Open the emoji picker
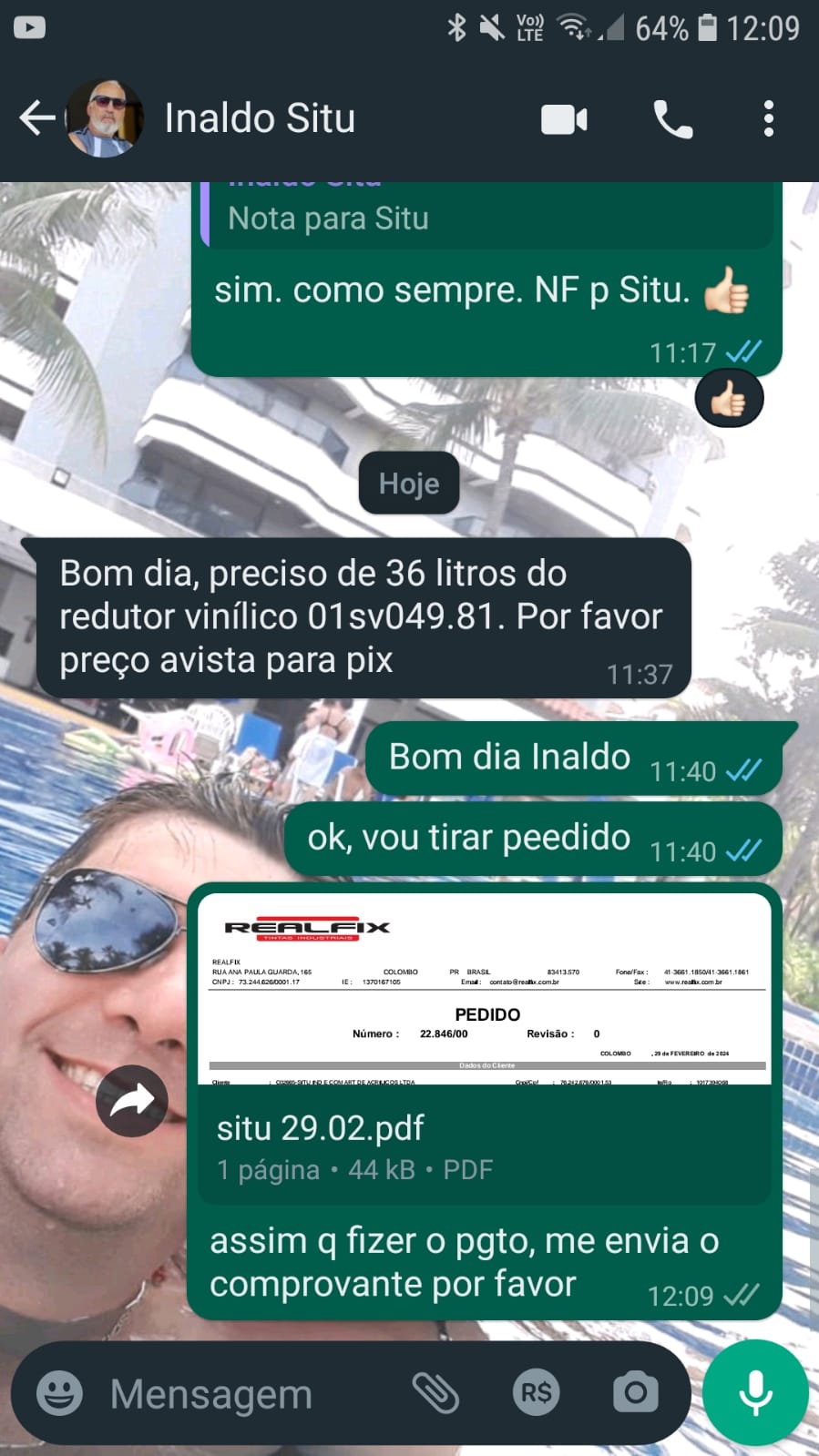Screen dimensions: 819x1456 pyautogui.click(x=59, y=1393)
